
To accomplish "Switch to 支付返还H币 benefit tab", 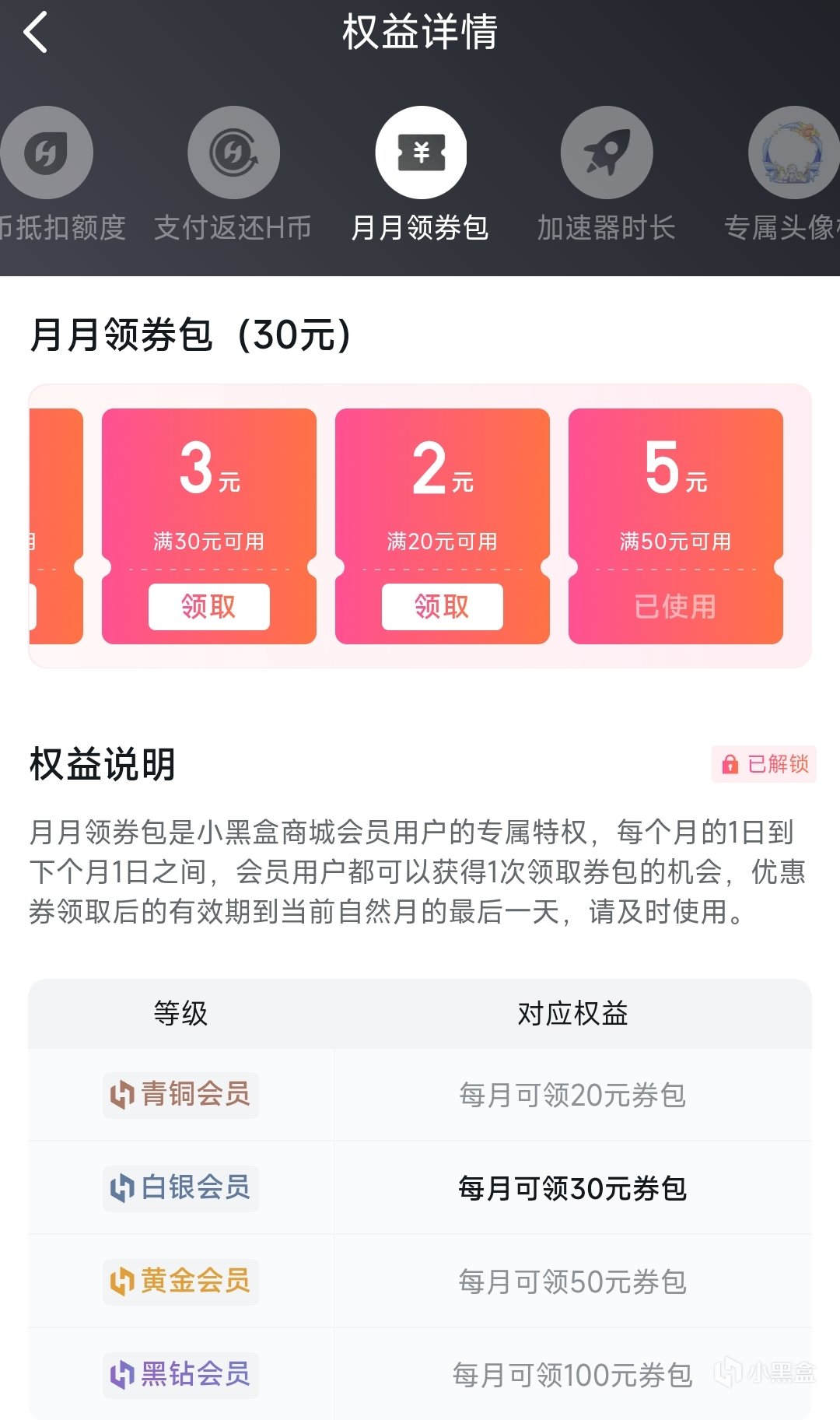I will [233, 153].
